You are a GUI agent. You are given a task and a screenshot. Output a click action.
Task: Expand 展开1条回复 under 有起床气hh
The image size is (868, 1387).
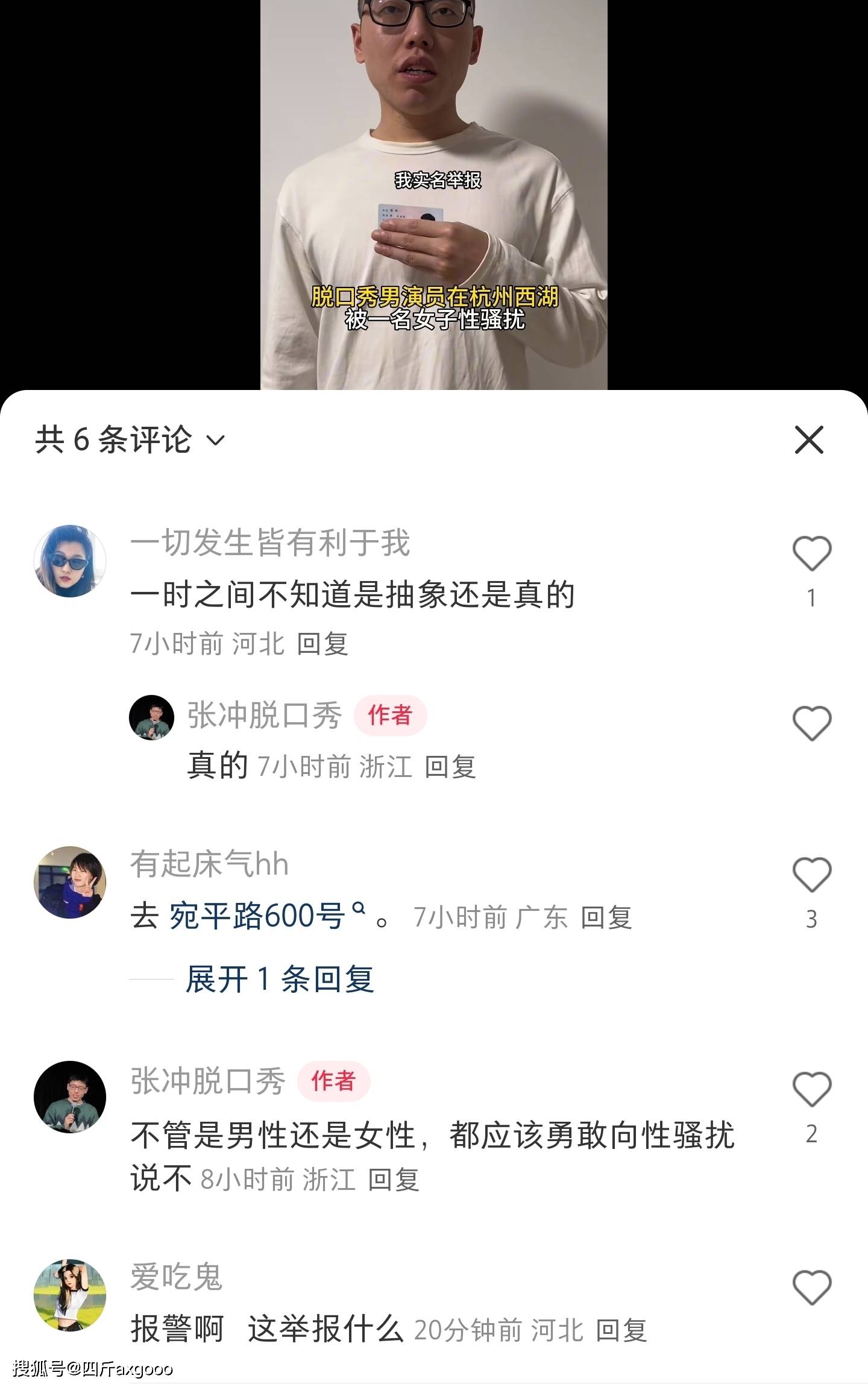280,979
